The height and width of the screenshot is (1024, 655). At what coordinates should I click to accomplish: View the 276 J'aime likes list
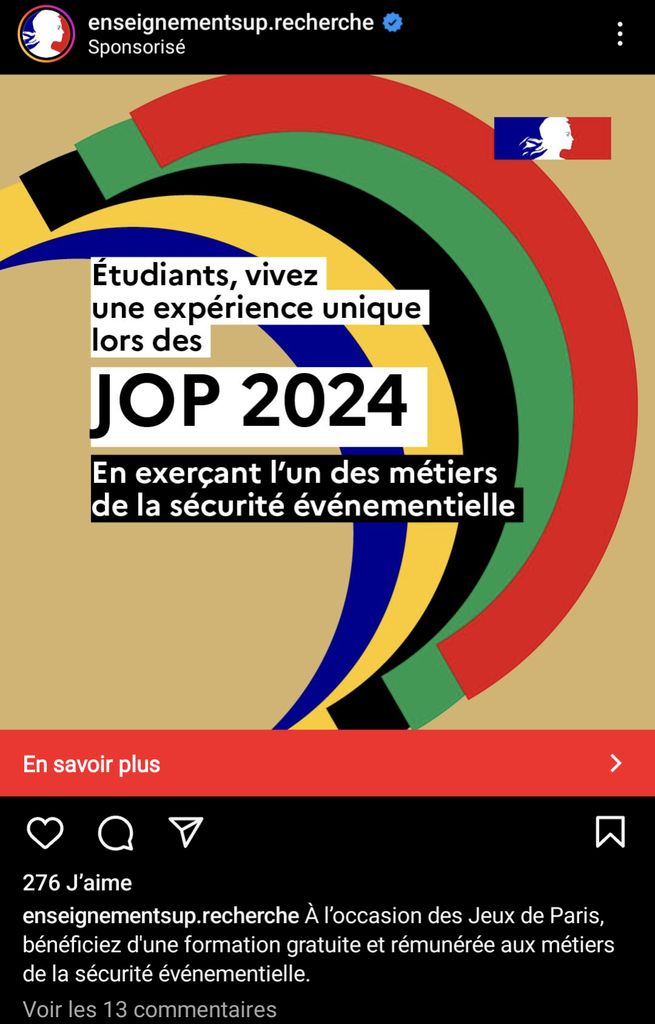coord(77,883)
